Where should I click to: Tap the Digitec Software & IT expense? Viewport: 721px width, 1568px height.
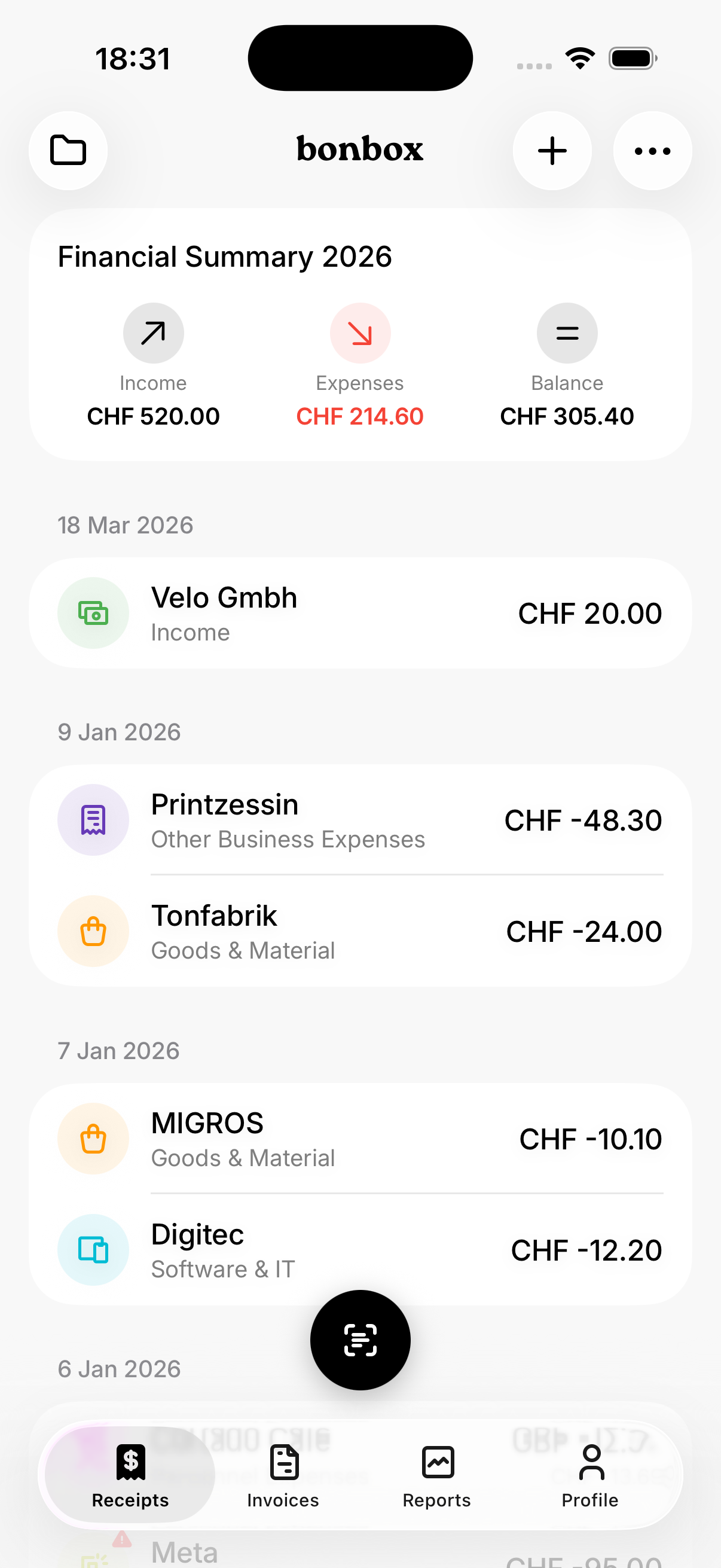click(360, 1250)
